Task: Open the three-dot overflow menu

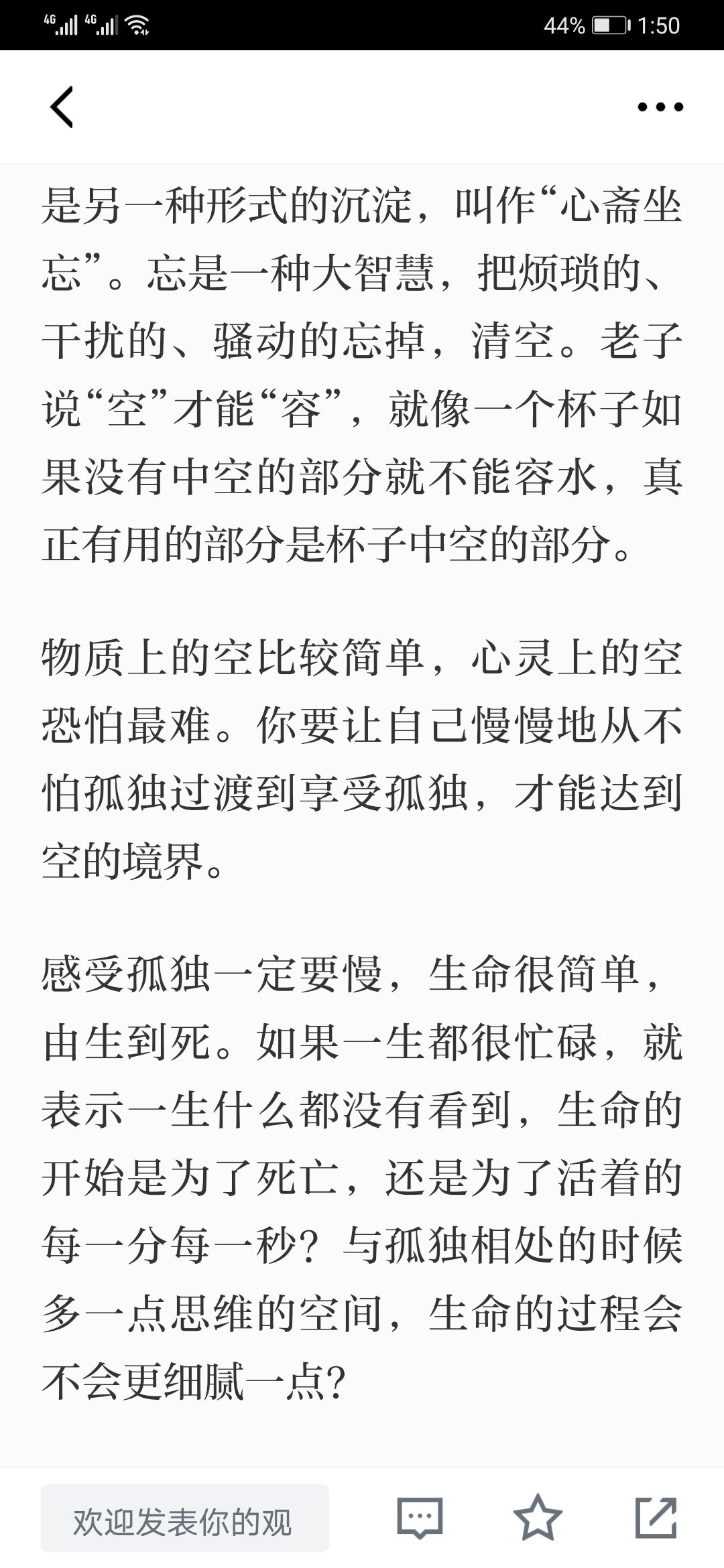Action: tap(660, 107)
